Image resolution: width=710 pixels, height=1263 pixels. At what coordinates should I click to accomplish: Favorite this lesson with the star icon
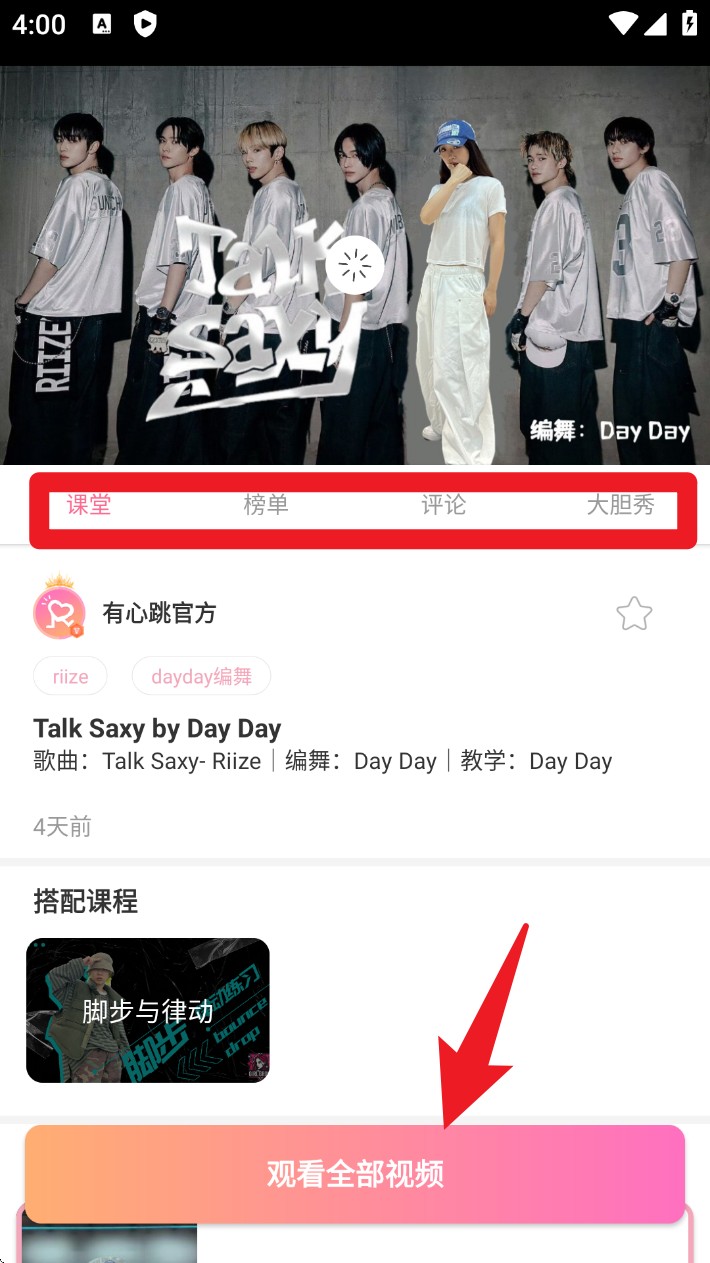[x=634, y=613]
